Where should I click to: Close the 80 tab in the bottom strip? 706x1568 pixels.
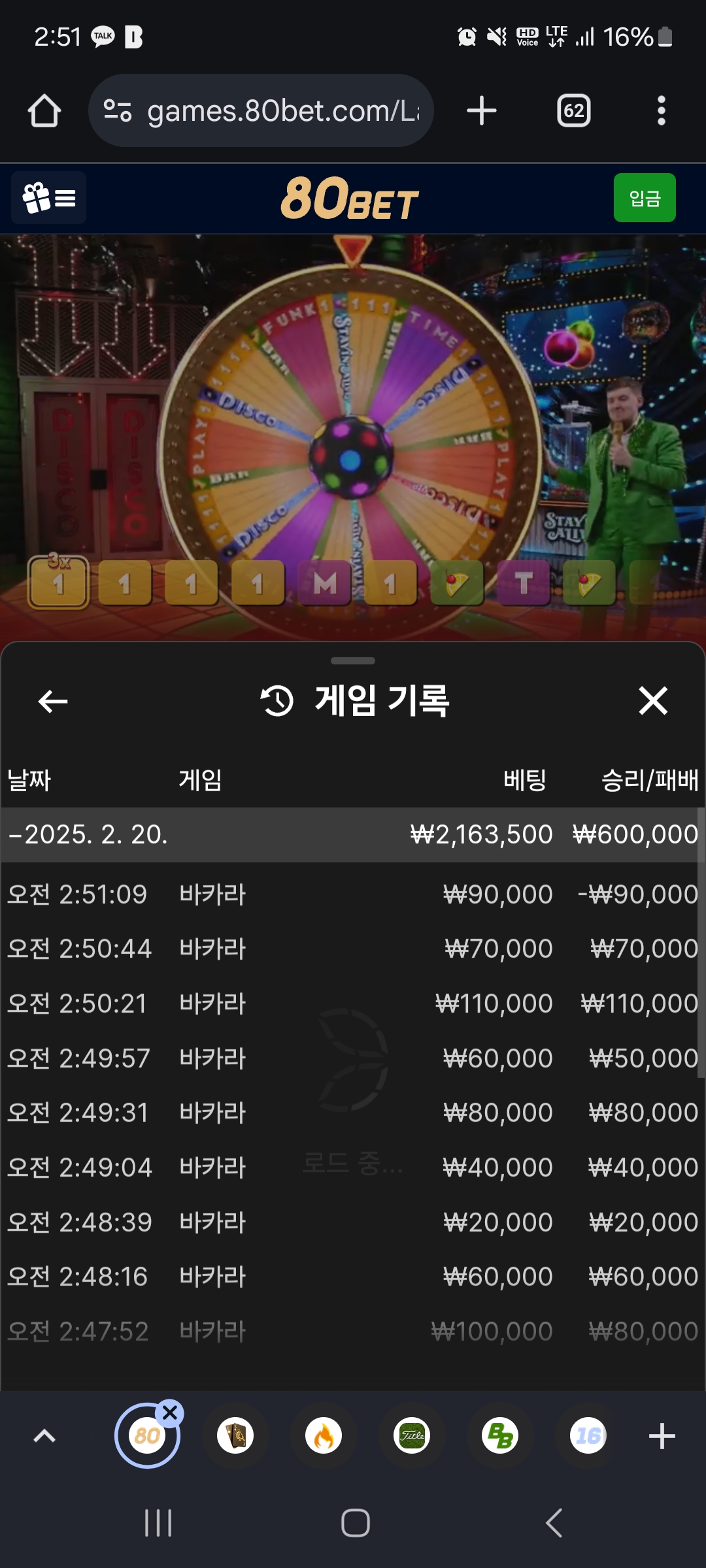click(170, 1413)
